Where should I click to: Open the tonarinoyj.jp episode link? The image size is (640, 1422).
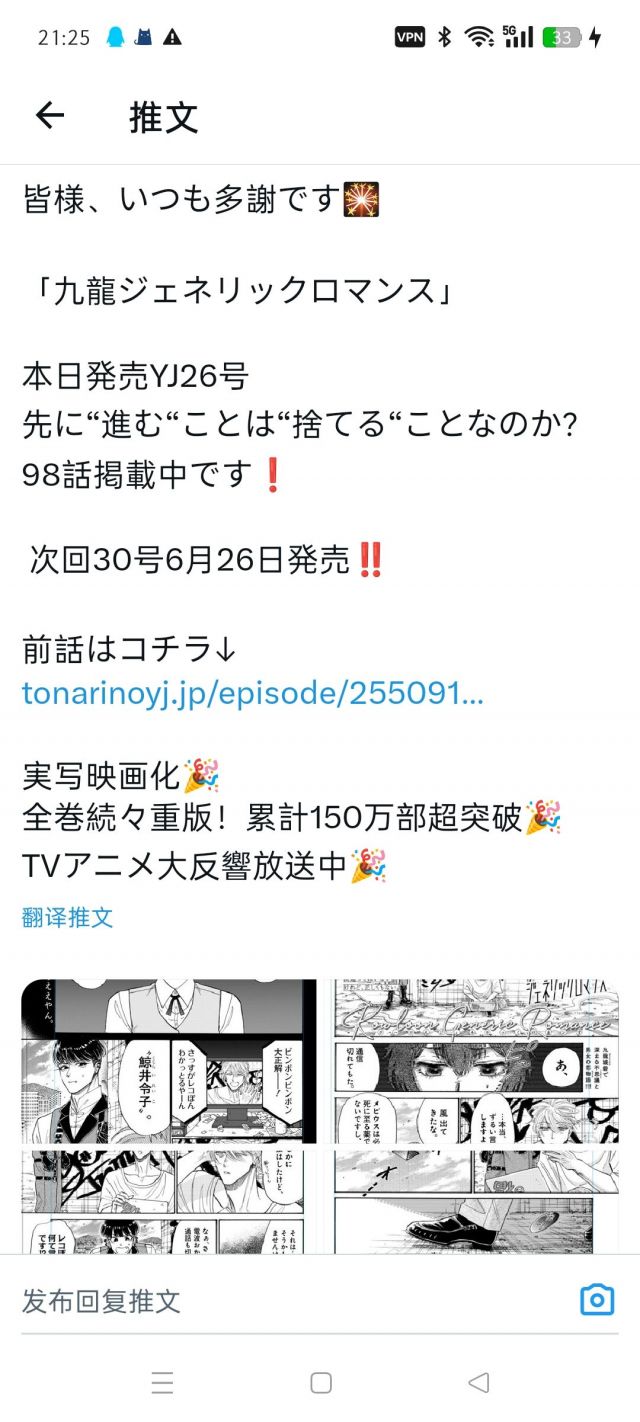pyautogui.click(x=252, y=694)
